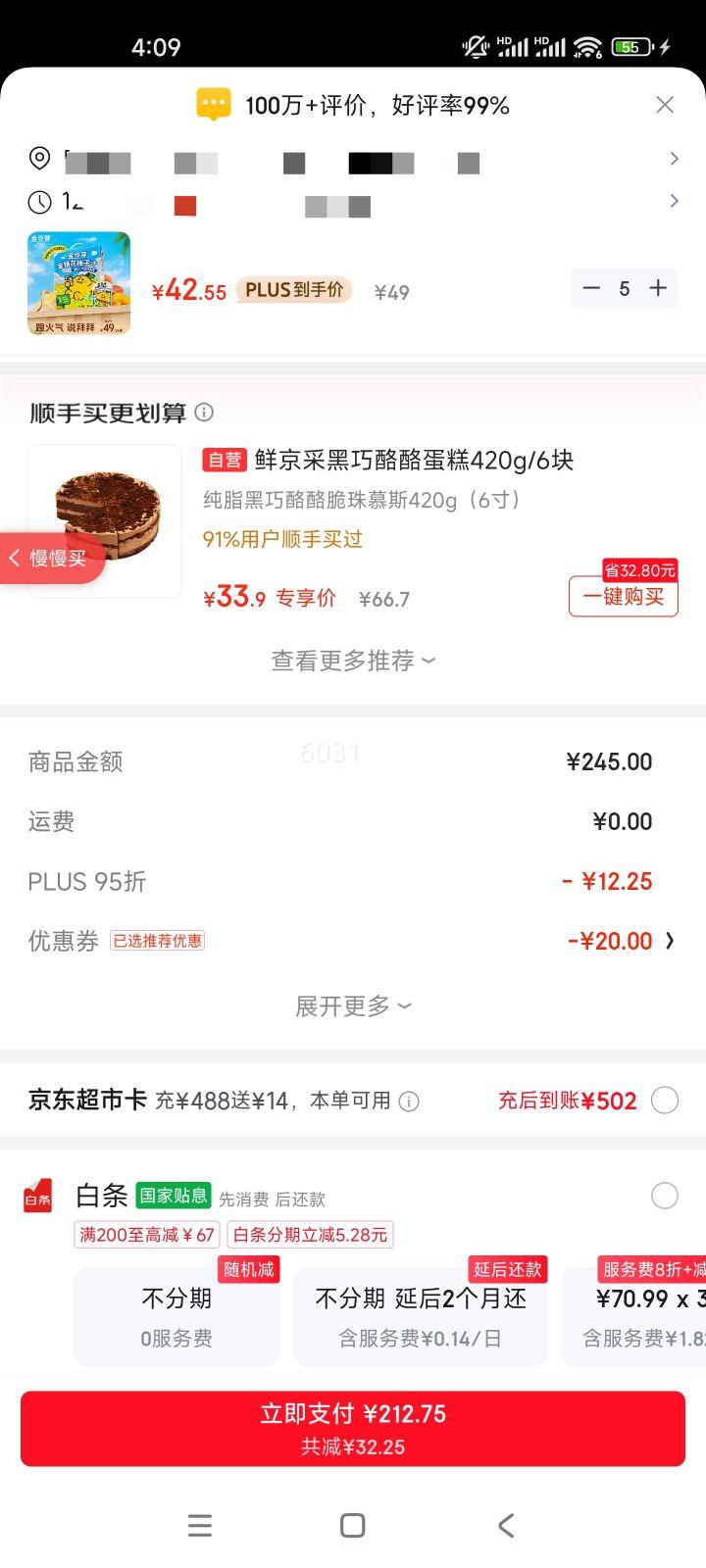Tap the 立即支付 payment button
706x1568 pixels.
pyautogui.click(x=352, y=1427)
